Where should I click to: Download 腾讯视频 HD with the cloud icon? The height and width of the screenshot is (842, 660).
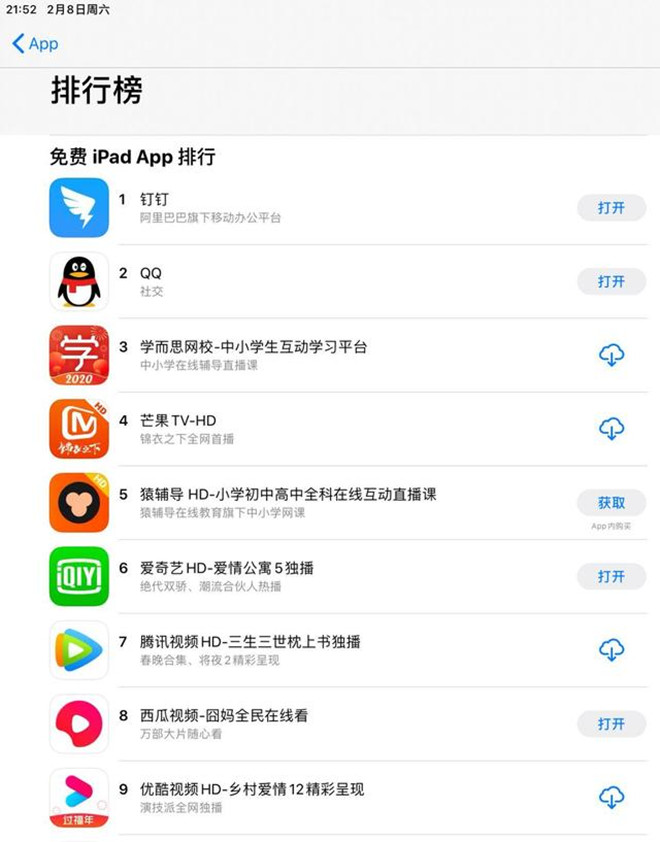611,650
